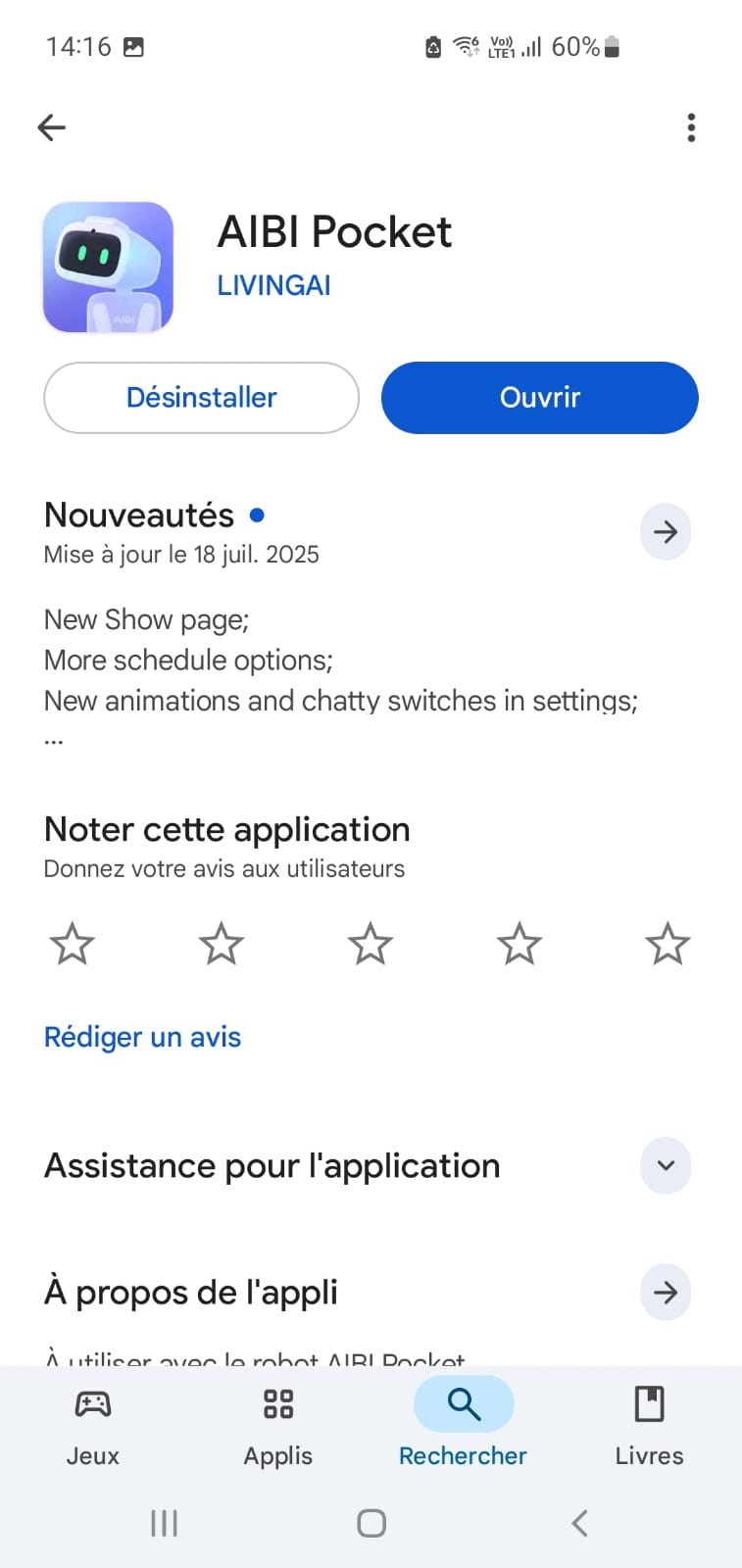Give the app five stars
The image size is (742, 1568).
click(x=668, y=944)
